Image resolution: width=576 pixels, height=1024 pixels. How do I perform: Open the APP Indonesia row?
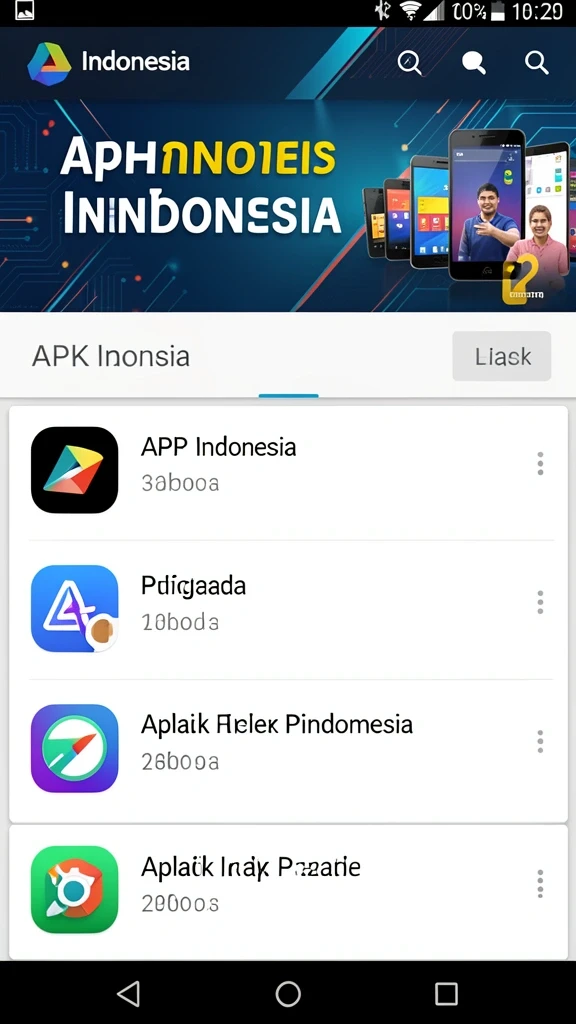point(288,470)
